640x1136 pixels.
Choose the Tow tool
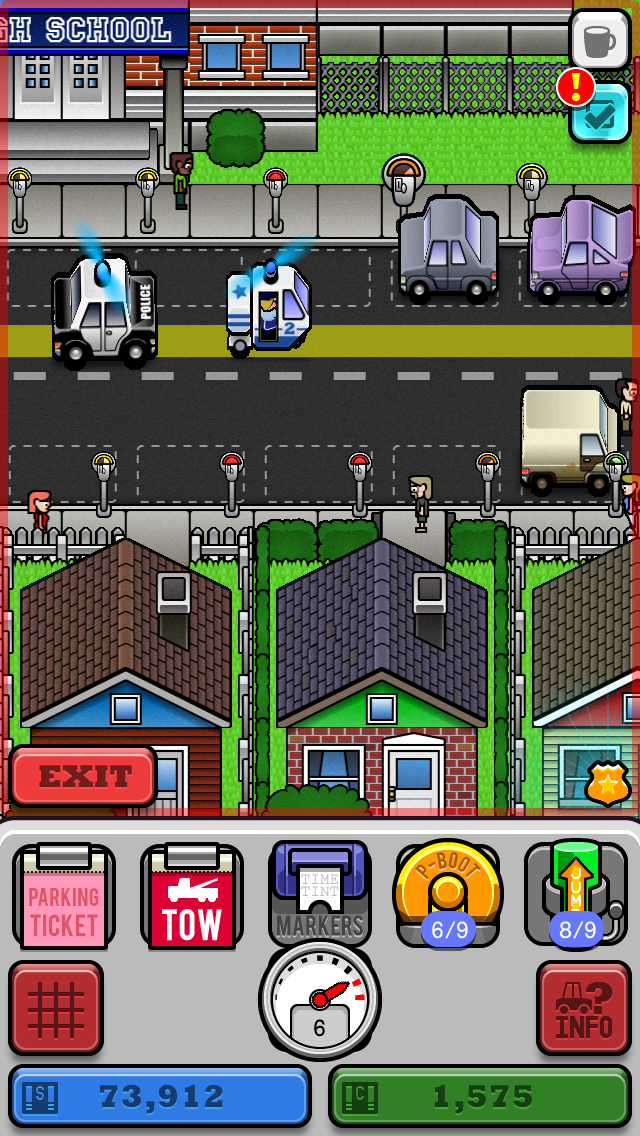pos(192,897)
